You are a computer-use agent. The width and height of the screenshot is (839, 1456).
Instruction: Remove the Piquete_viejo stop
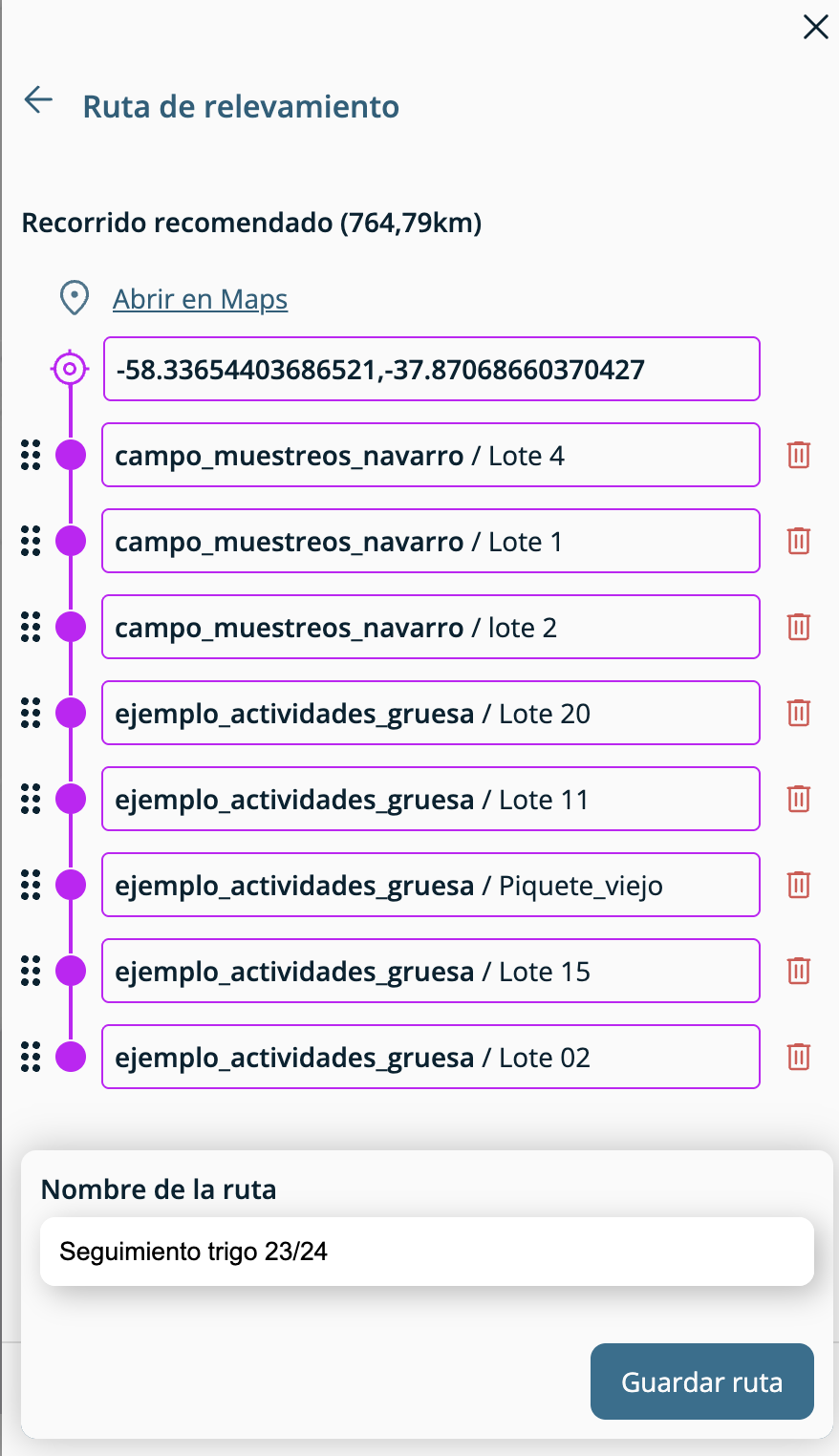click(x=798, y=885)
